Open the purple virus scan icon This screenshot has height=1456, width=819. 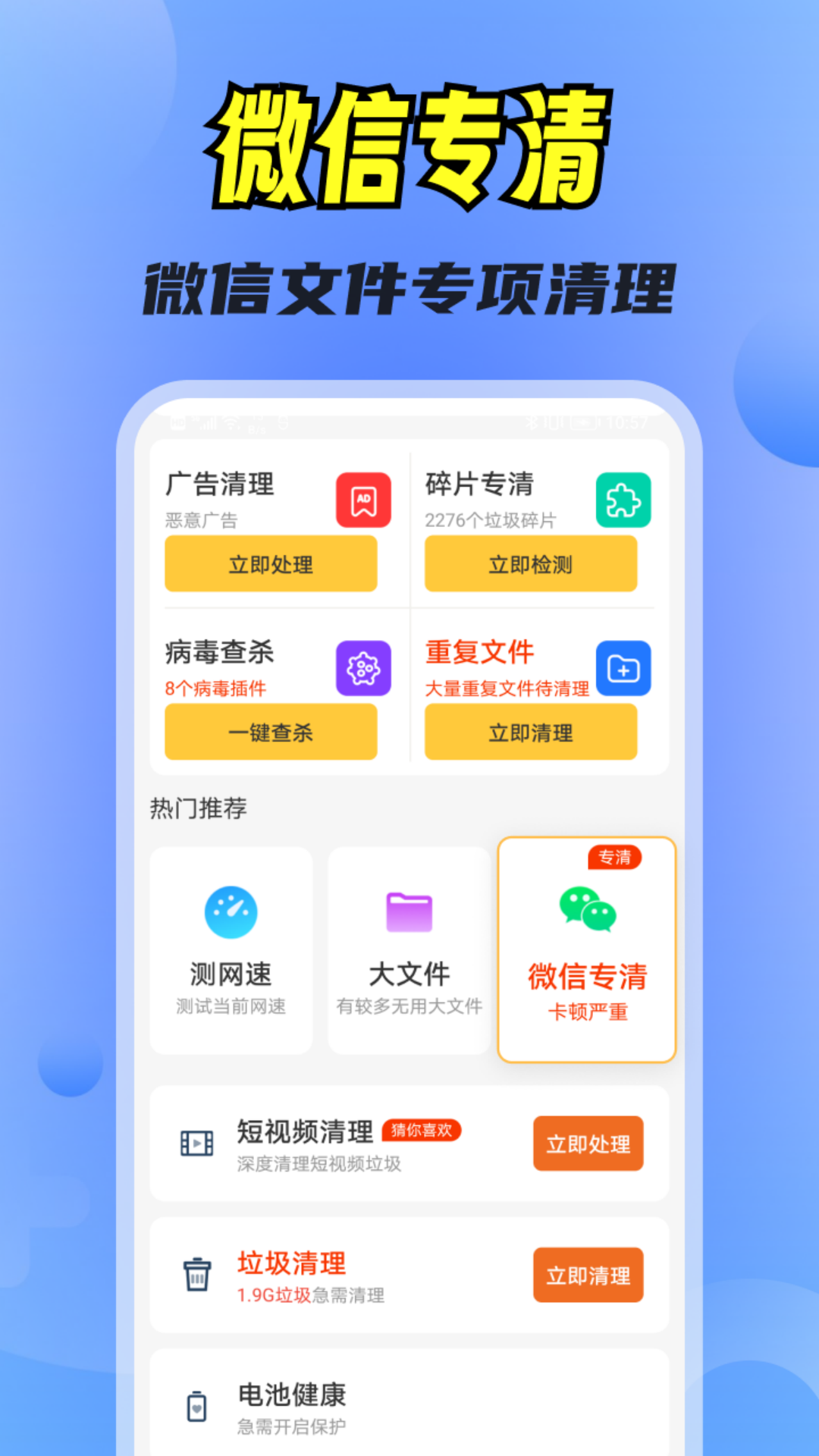click(x=364, y=668)
